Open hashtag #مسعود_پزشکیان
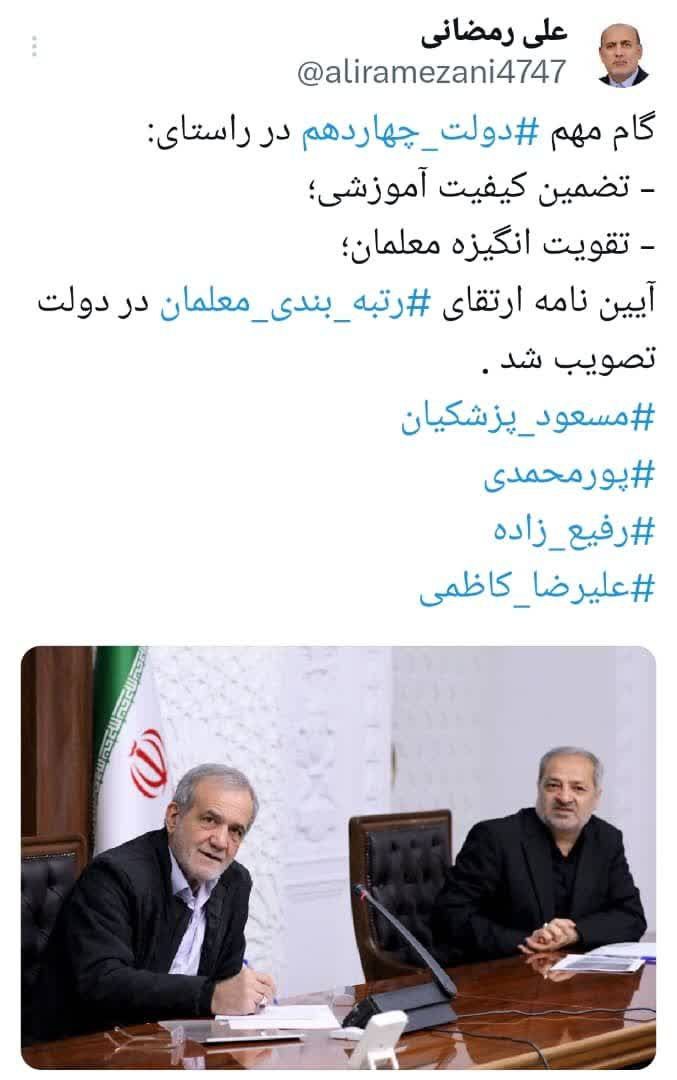The height and width of the screenshot is (1080, 677). 528,417
